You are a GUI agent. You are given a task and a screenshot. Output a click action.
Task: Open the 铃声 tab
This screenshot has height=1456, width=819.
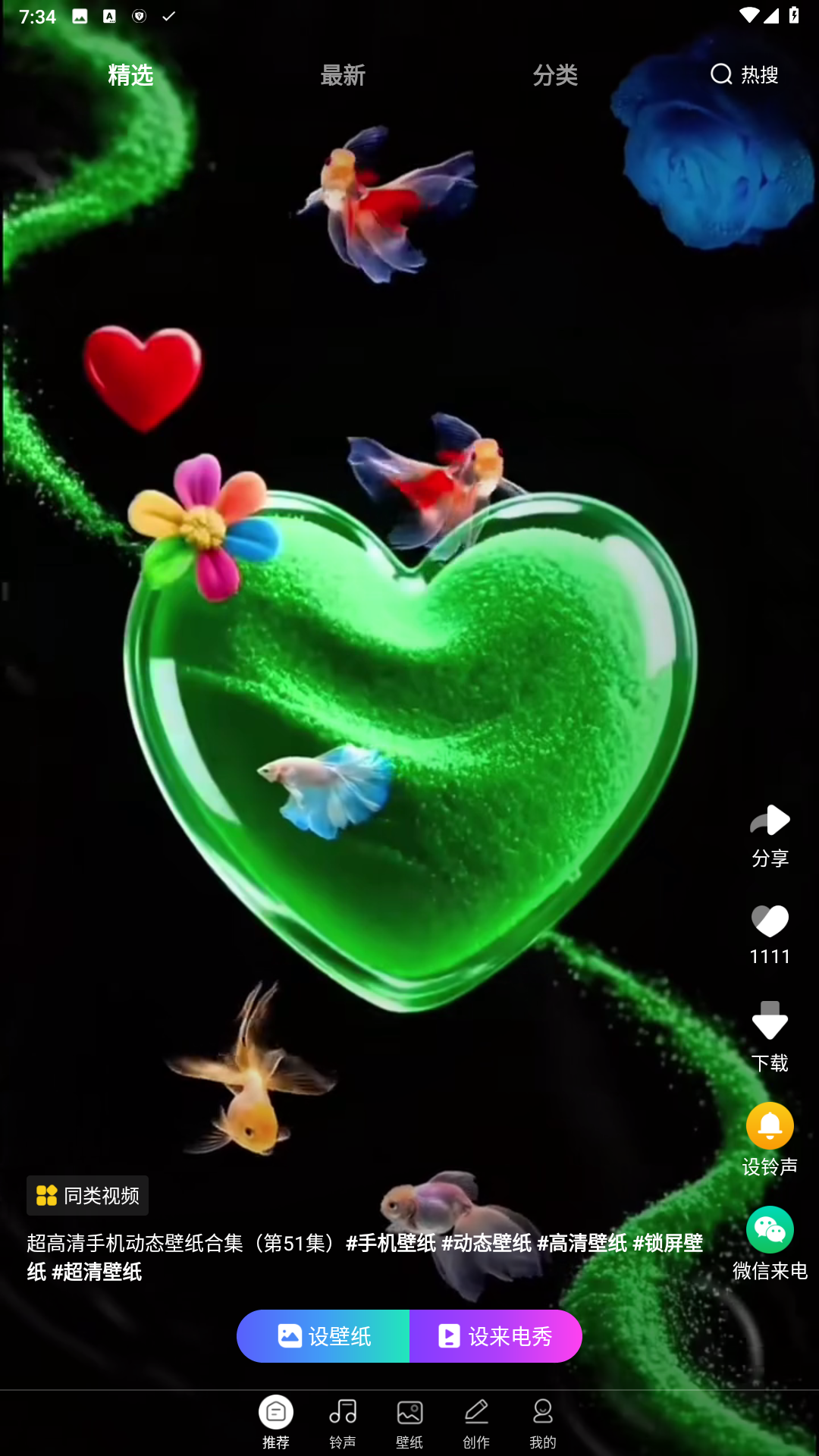343,1422
